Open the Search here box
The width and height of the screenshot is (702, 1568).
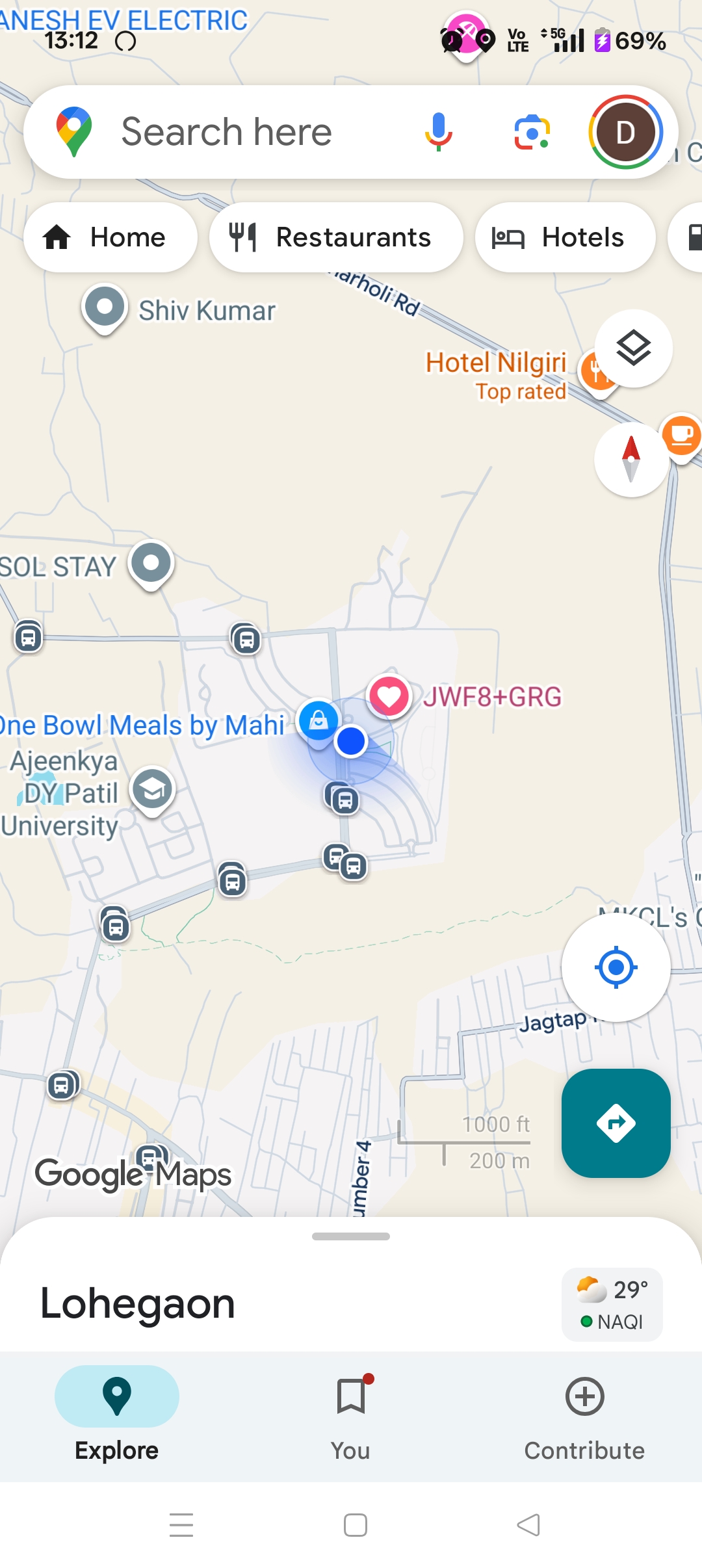[x=227, y=132]
